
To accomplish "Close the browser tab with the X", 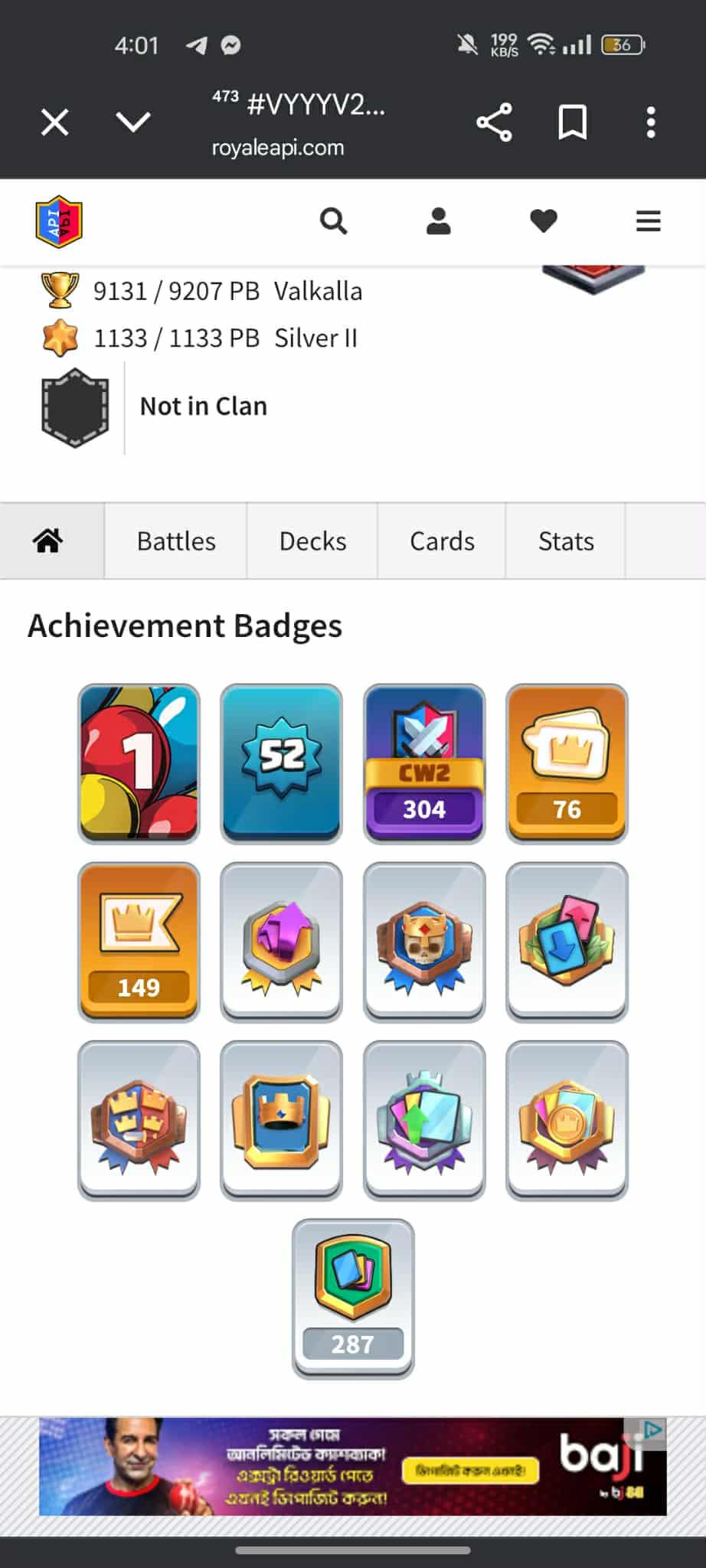I will point(54,122).
